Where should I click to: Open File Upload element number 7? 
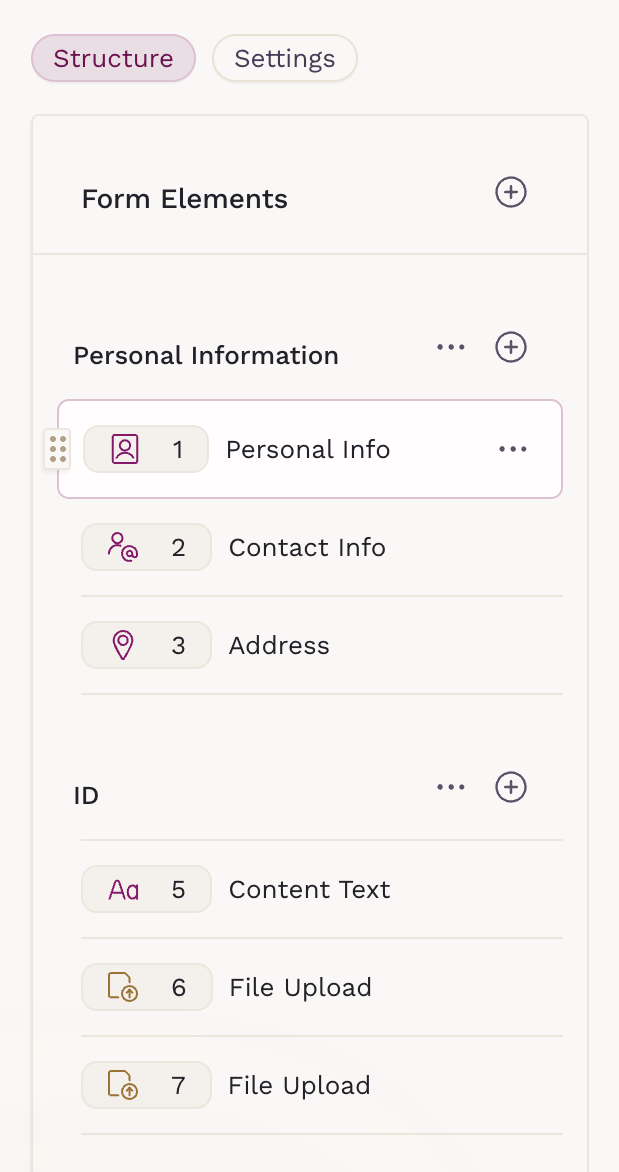300,1086
